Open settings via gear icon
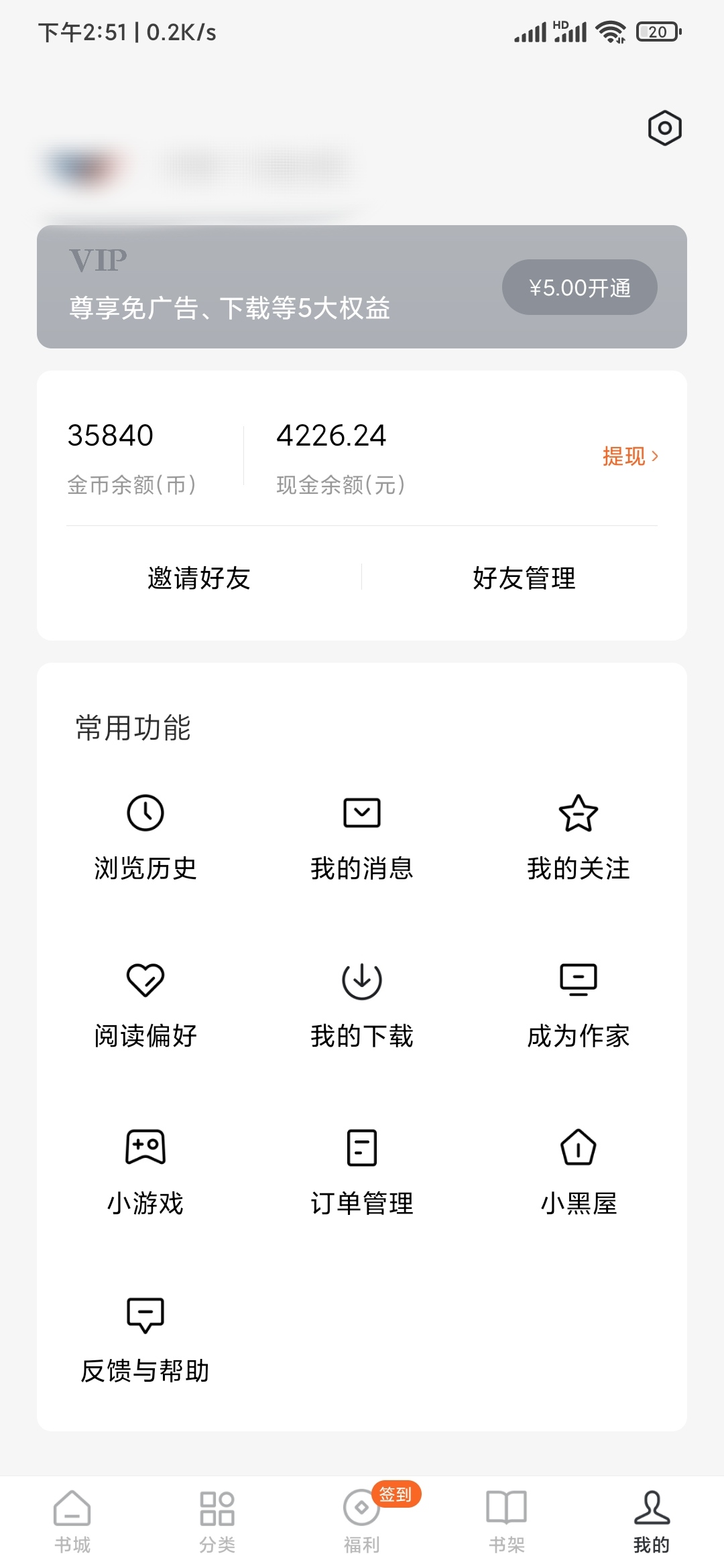Screen dimensions: 724x1568 665,127
